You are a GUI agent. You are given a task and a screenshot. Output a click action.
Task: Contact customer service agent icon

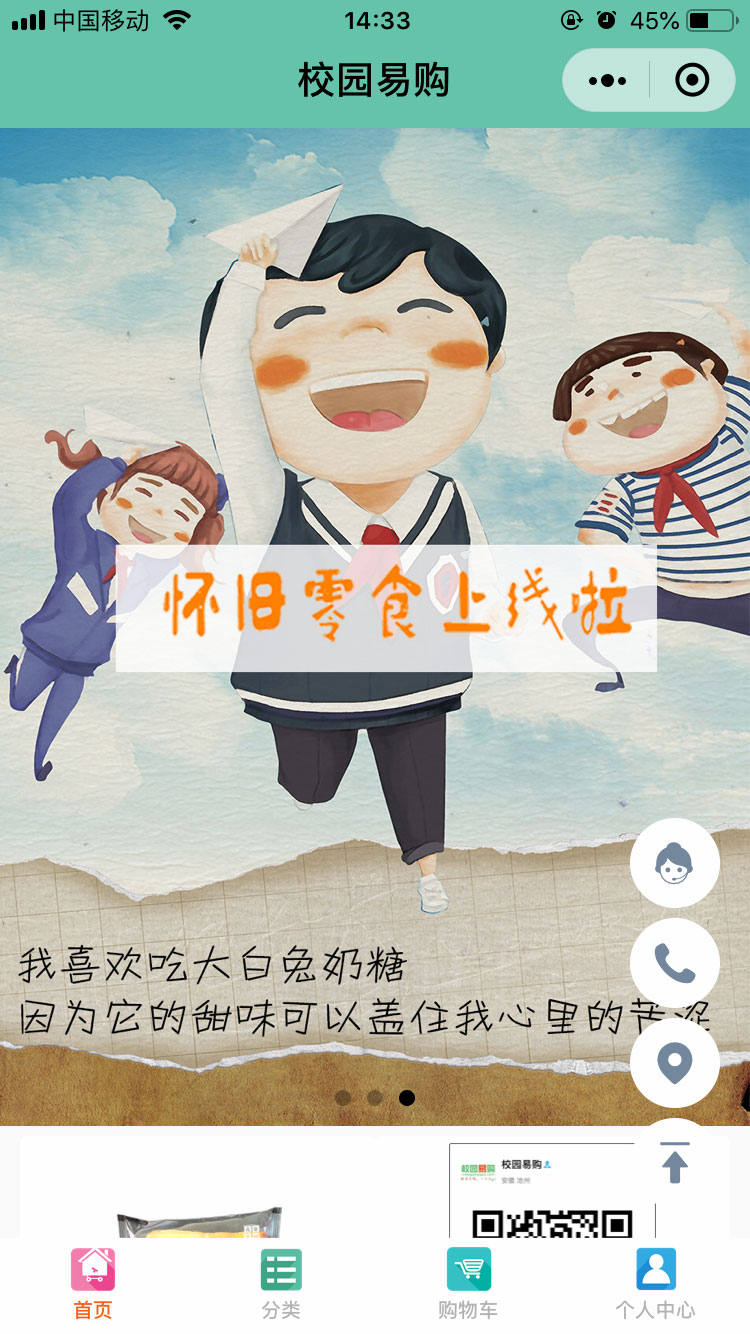coord(675,863)
